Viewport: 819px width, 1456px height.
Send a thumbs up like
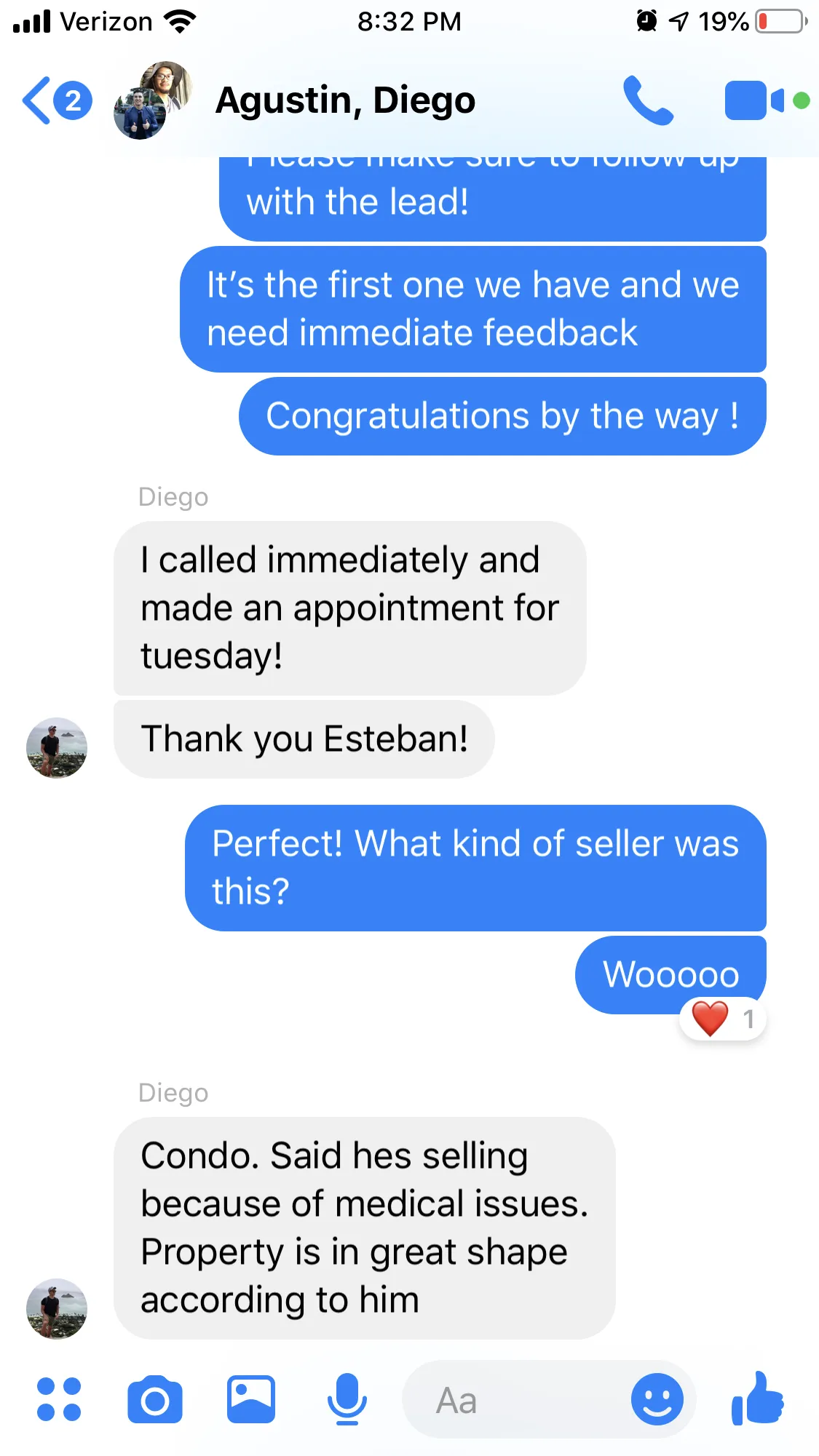pos(758,1399)
